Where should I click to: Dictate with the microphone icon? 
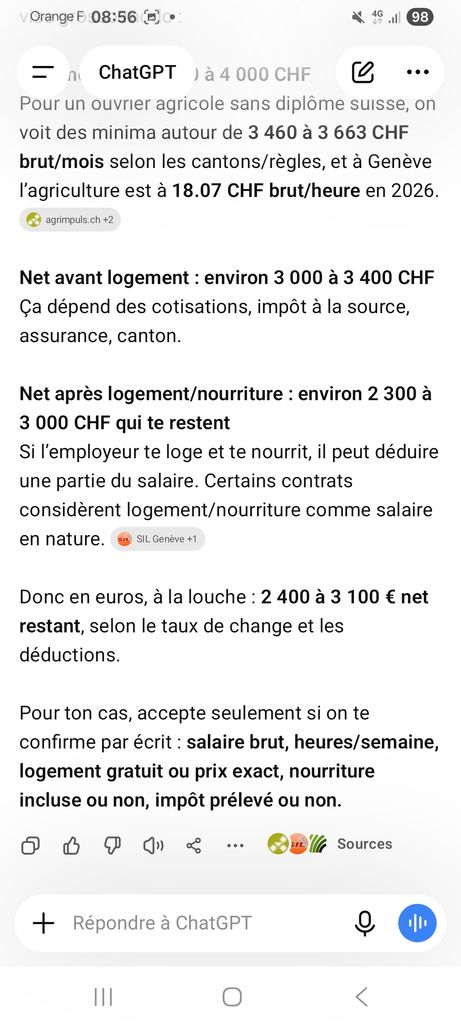(365, 923)
